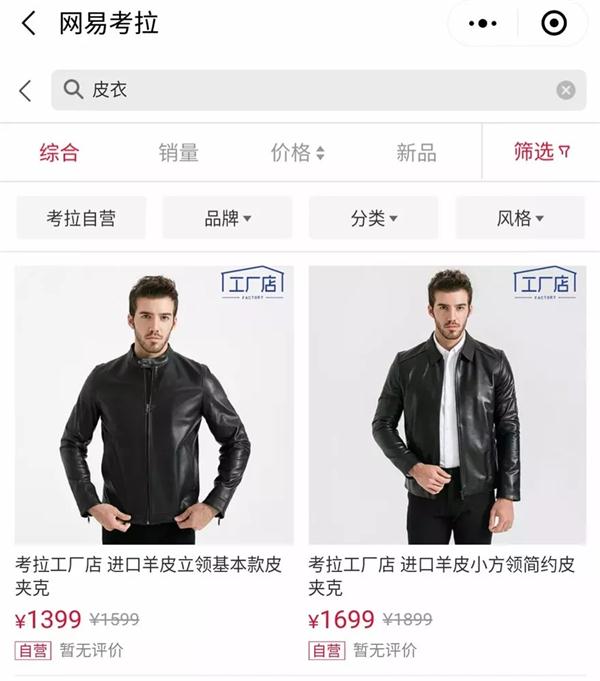The image size is (600, 681).
Task: Close the mini program with the circle button
Action: 553,24
